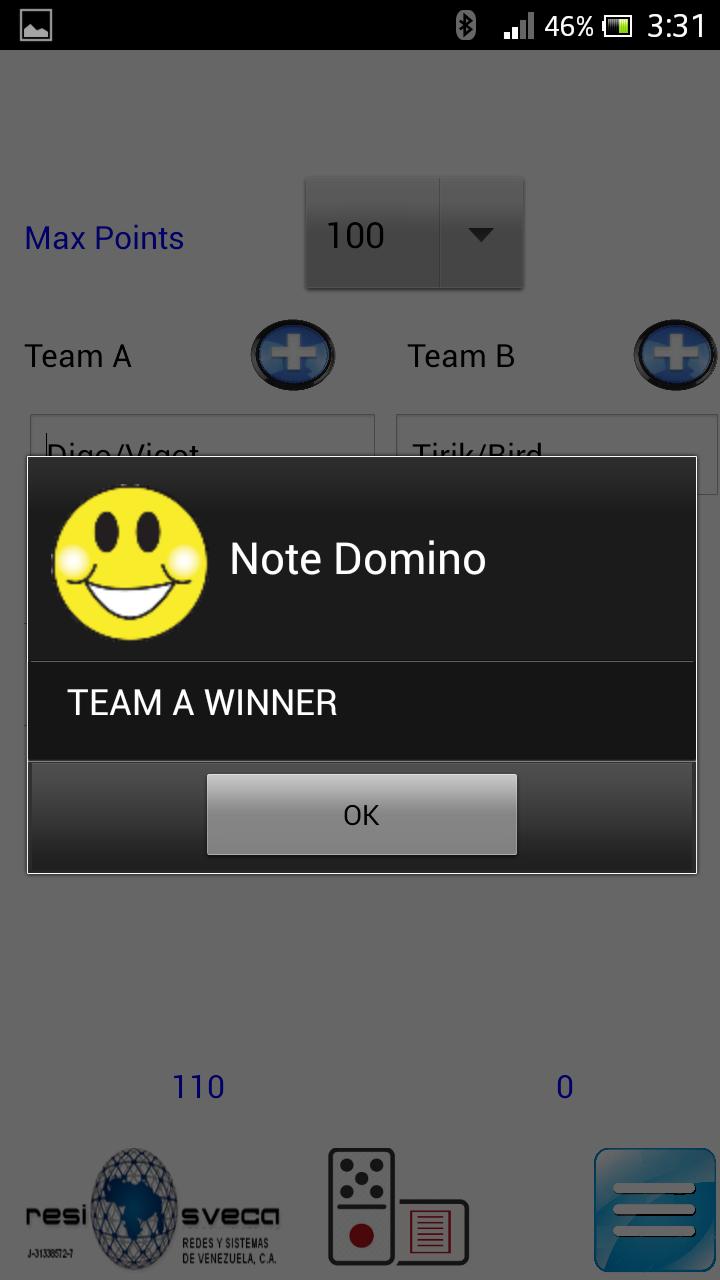Add a new player to Team B
Screen dimensions: 720x1280
[x=675, y=355]
